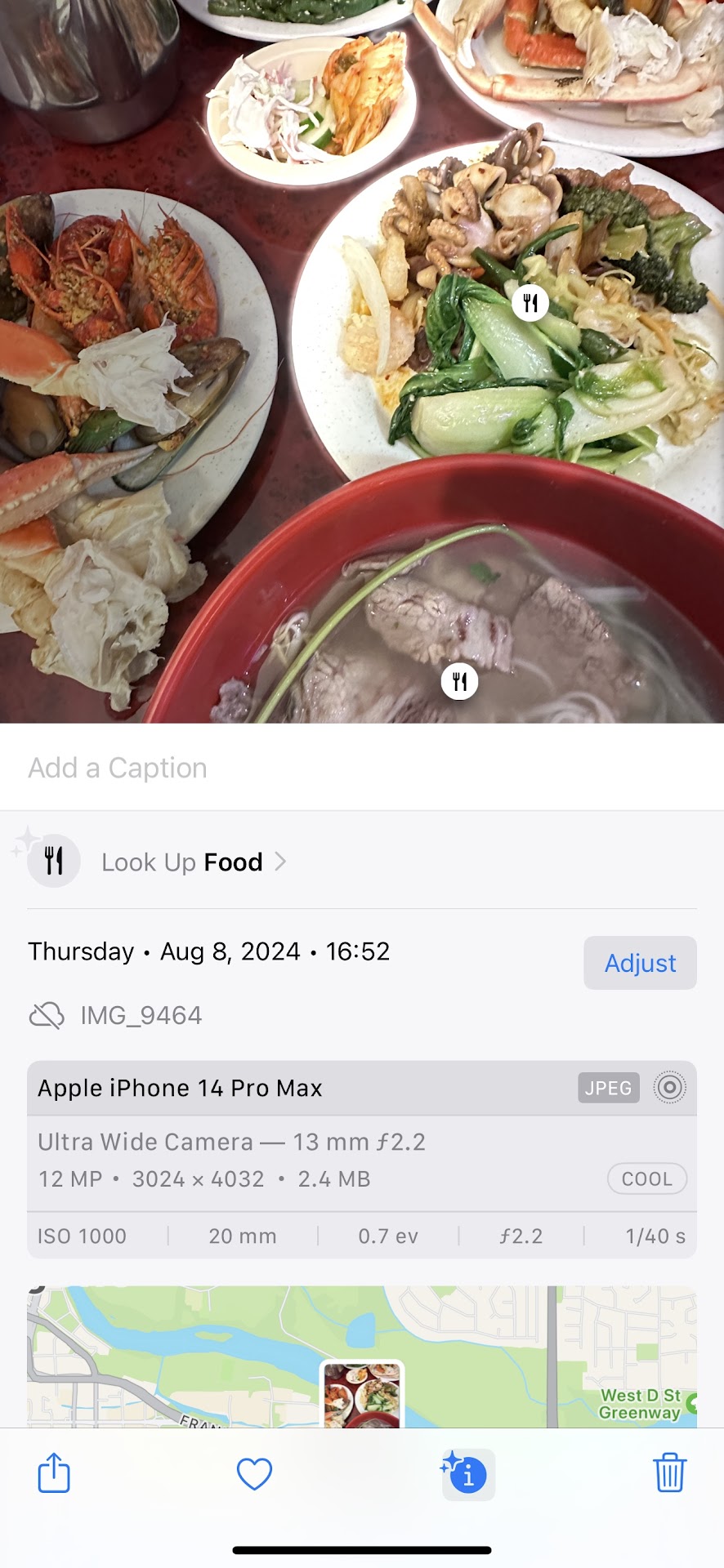Open Look Up Food results

tap(181, 862)
